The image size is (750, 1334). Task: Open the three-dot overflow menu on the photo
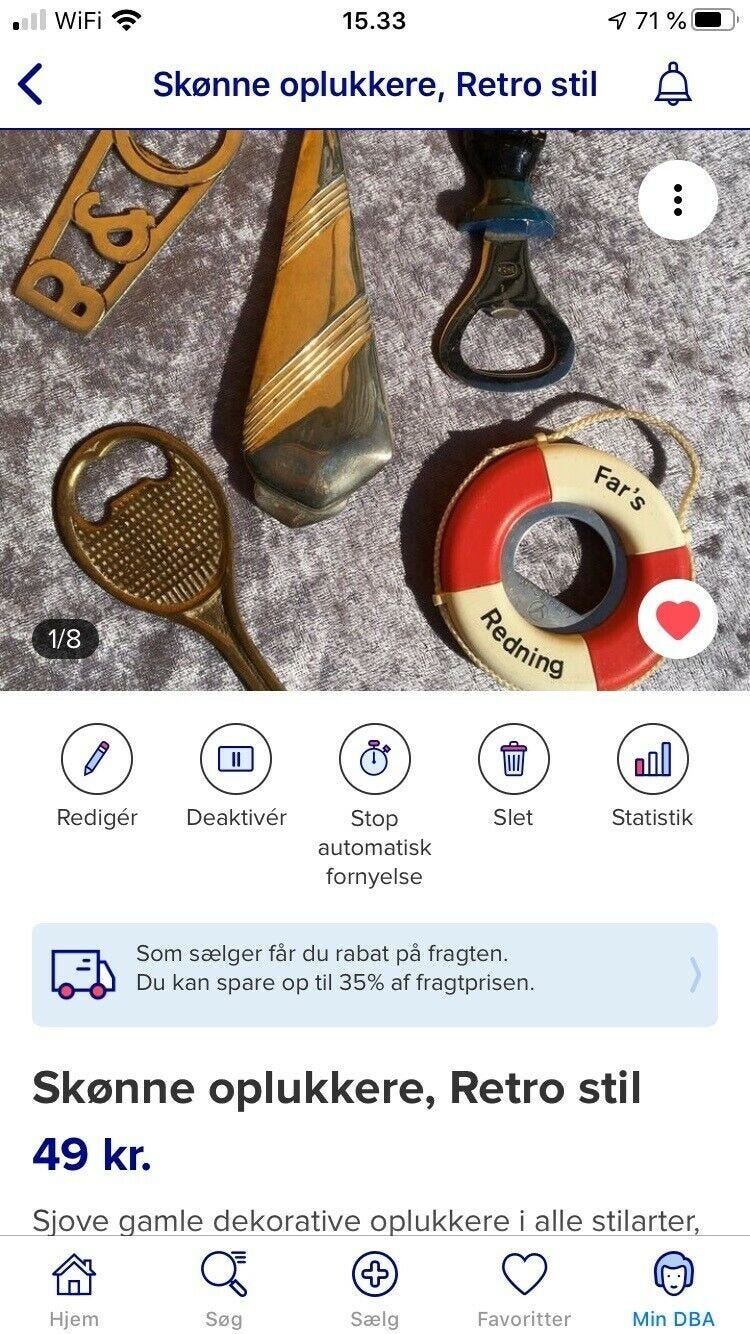click(x=680, y=199)
